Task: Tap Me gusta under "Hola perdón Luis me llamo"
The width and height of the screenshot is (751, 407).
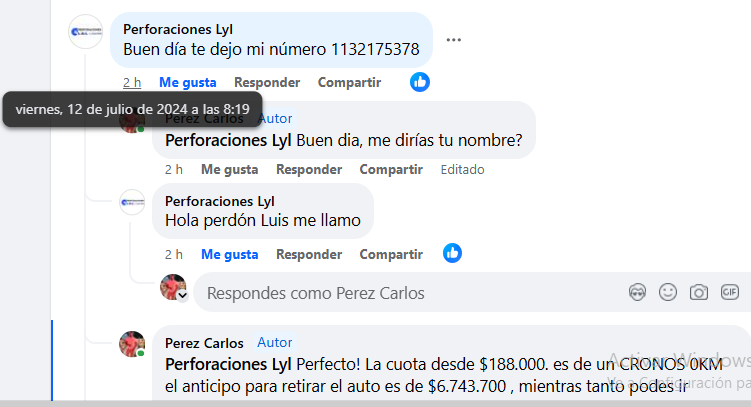Action: [230, 254]
